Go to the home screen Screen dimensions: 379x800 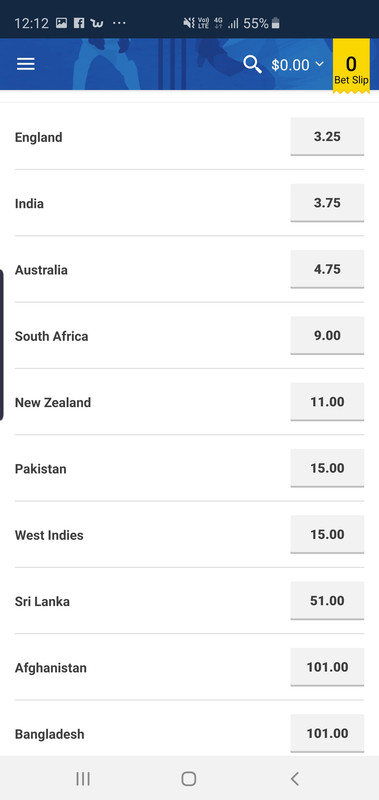(189, 779)
